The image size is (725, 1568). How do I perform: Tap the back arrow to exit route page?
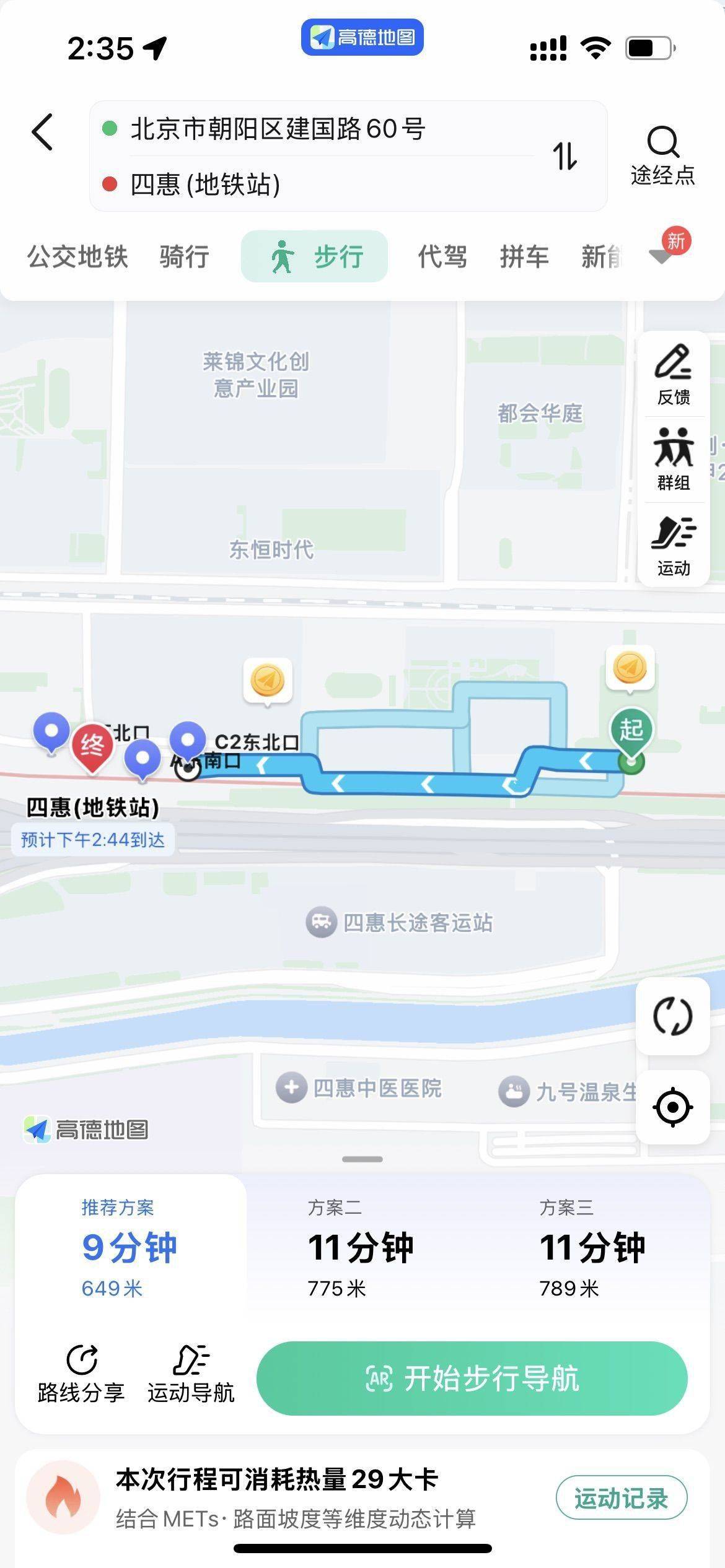tap(42, 133)
